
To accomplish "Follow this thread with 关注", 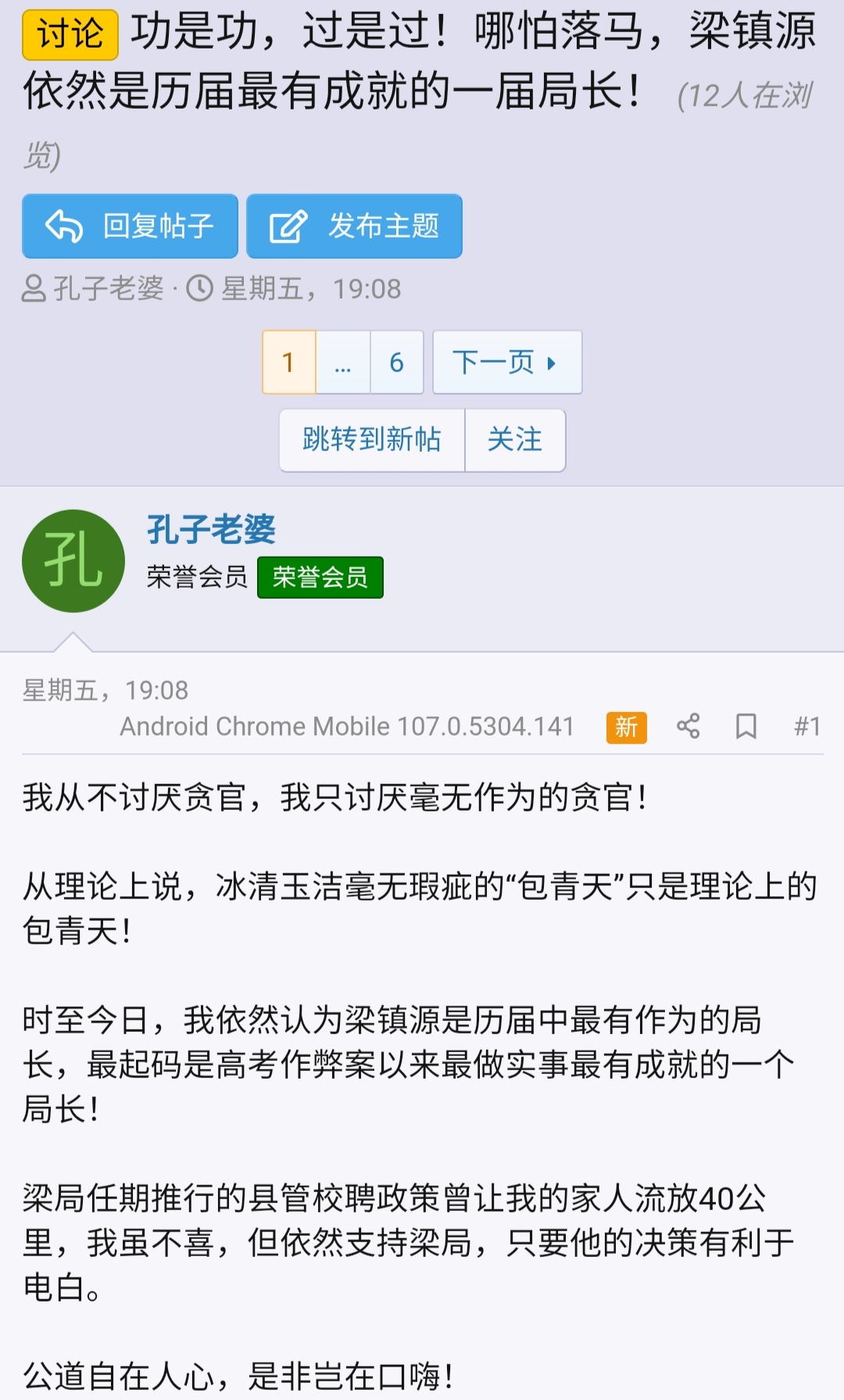I will tap(514, 440).
